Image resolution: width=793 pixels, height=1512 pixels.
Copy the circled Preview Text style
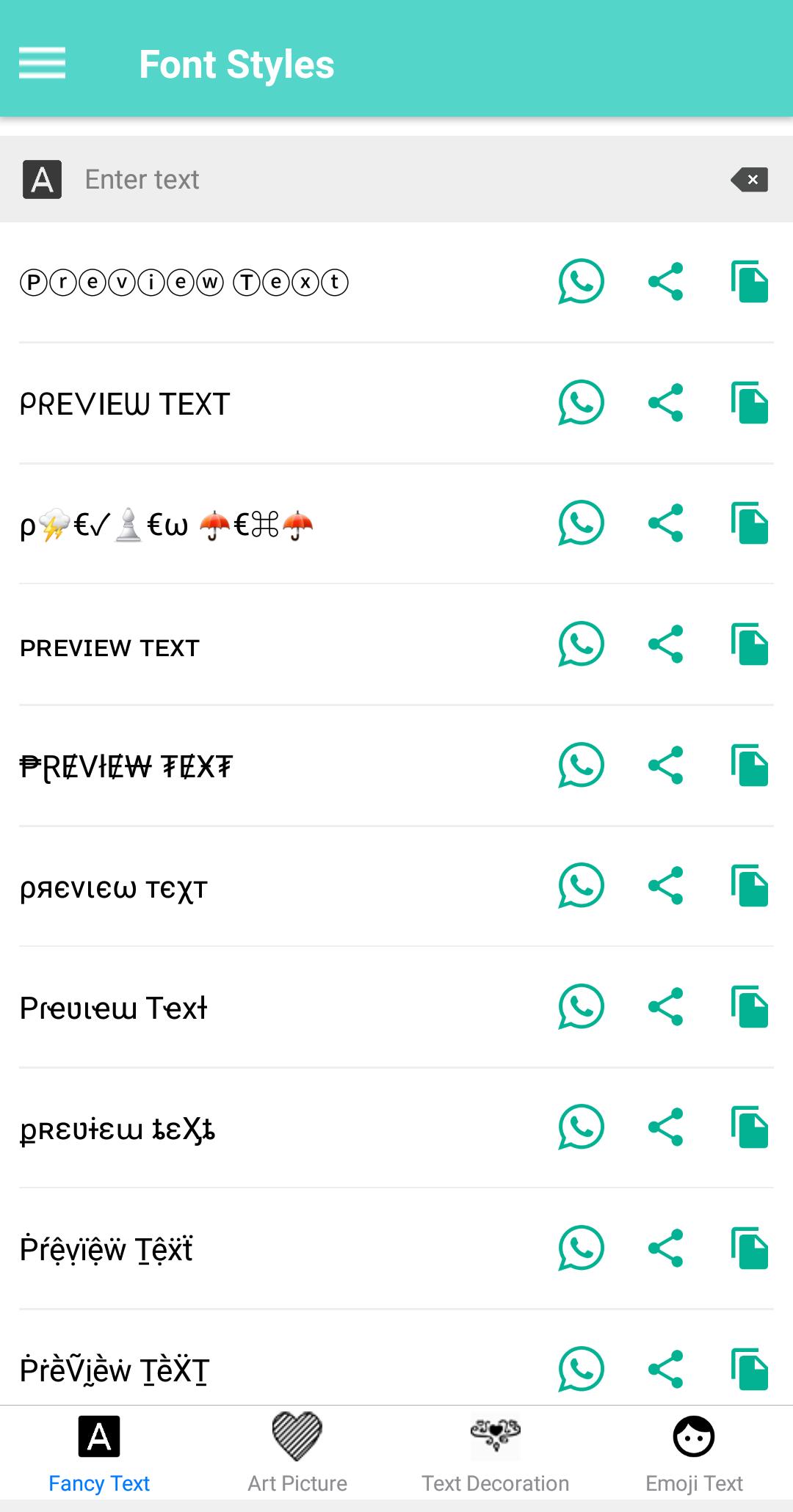coord(750,282)
